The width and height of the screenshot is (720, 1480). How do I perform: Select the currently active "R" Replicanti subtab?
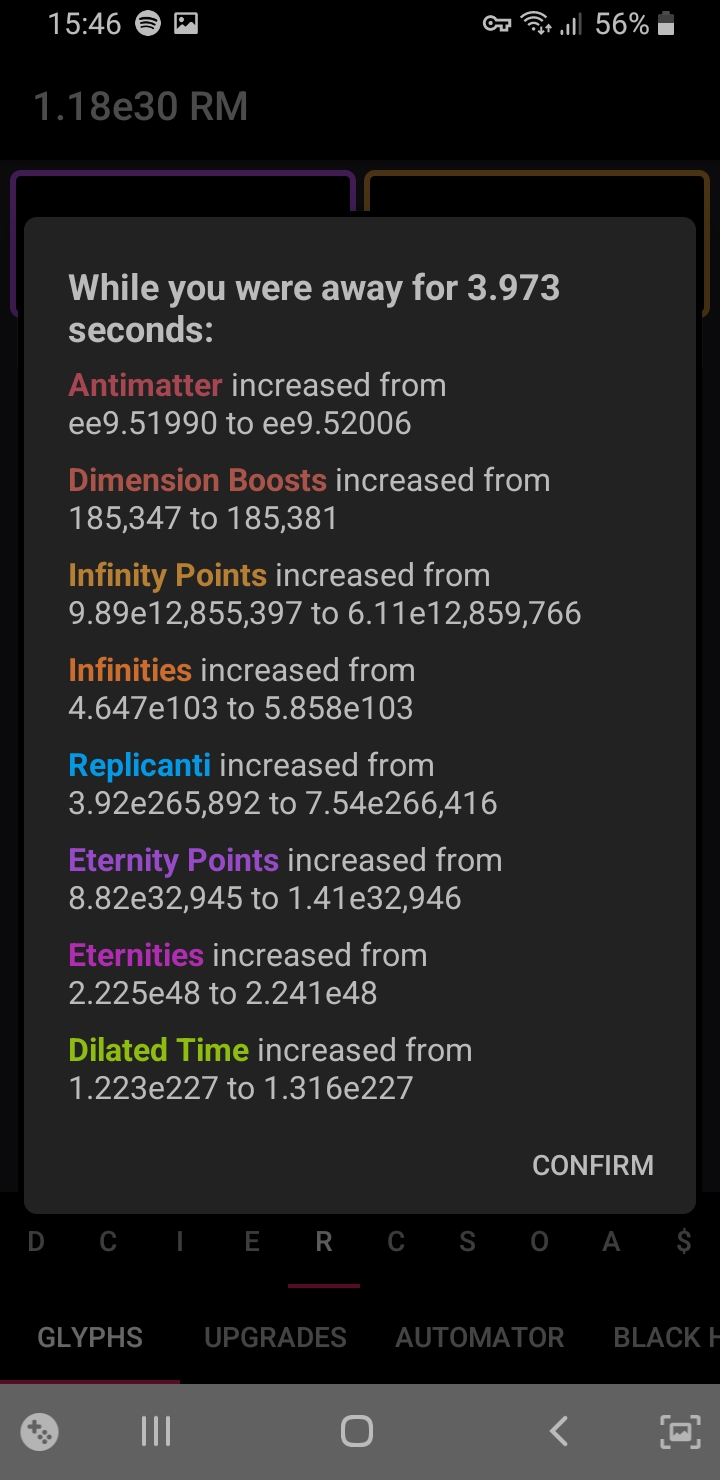323,1241
